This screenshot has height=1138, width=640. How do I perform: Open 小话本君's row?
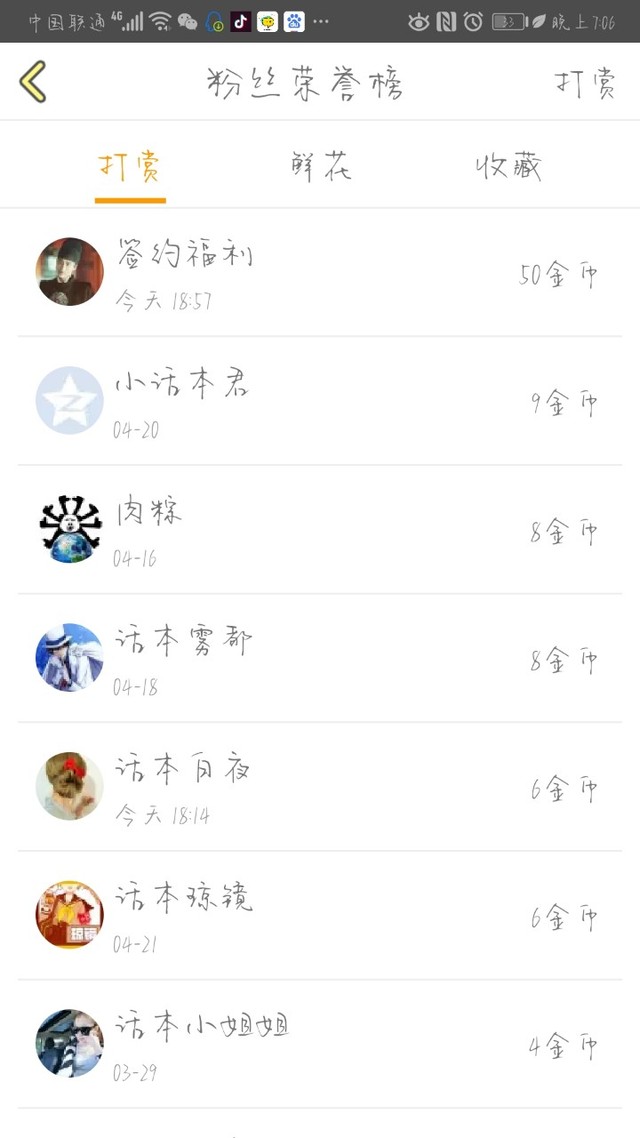320,401
